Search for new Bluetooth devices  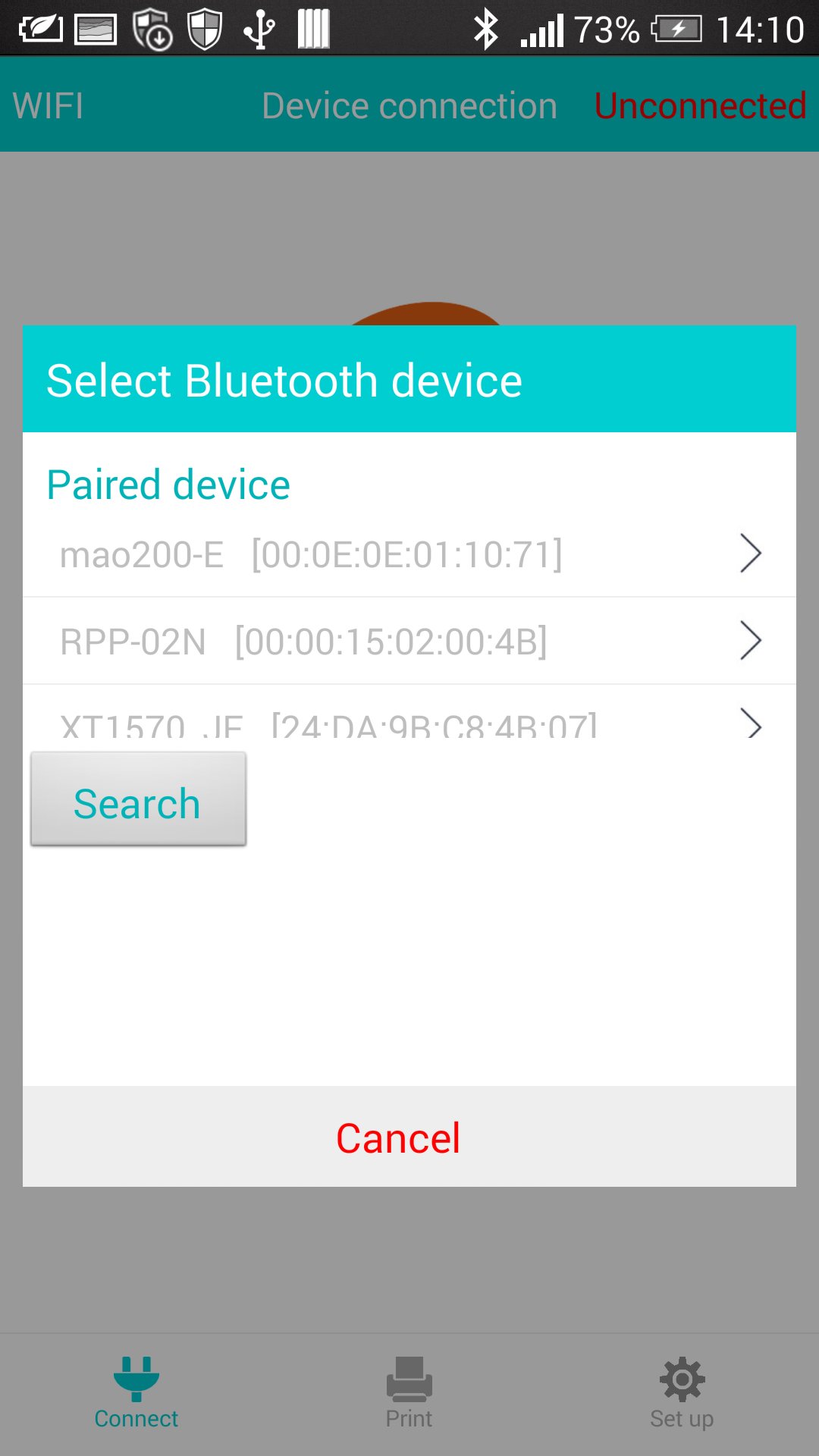[x=138, y=799]
